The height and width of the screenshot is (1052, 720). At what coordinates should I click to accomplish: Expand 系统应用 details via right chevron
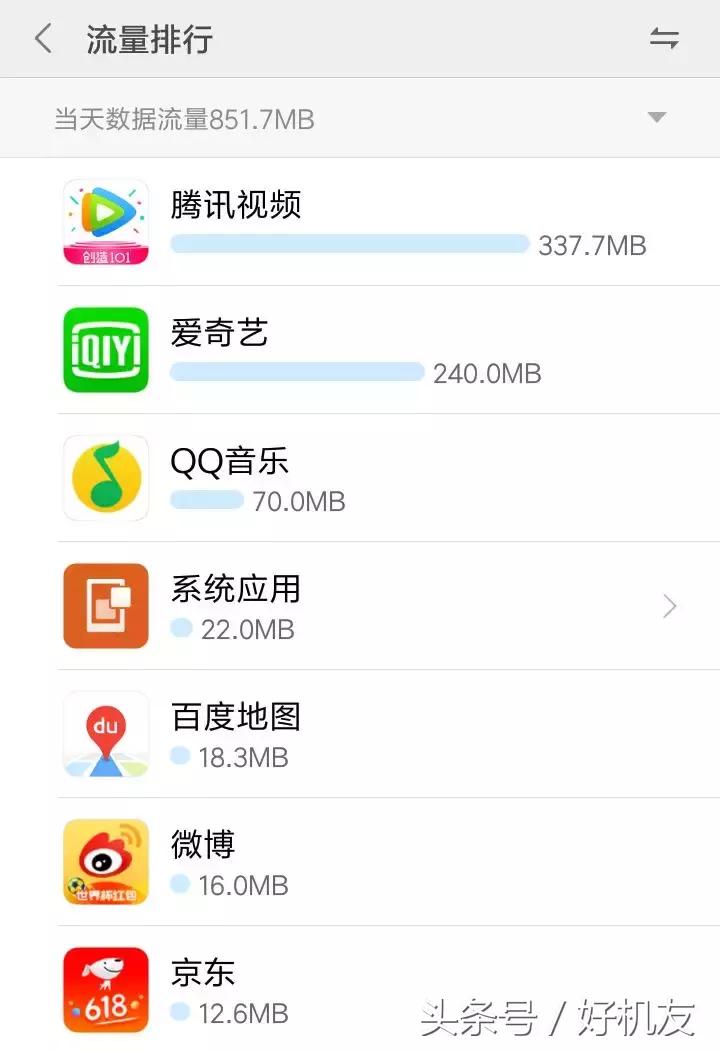point(669,606)
